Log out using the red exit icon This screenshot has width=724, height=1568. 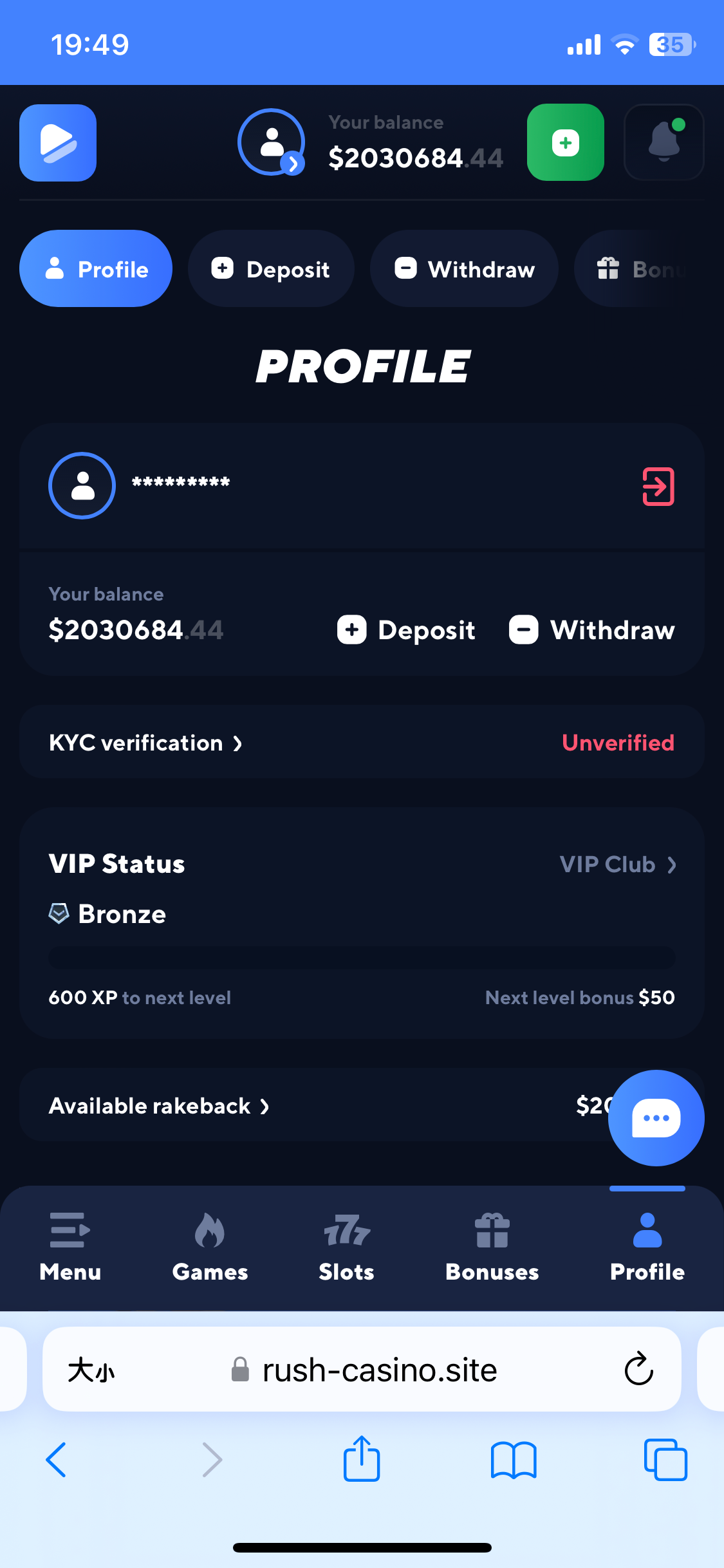pyautogui.click(x=658, y=487)
